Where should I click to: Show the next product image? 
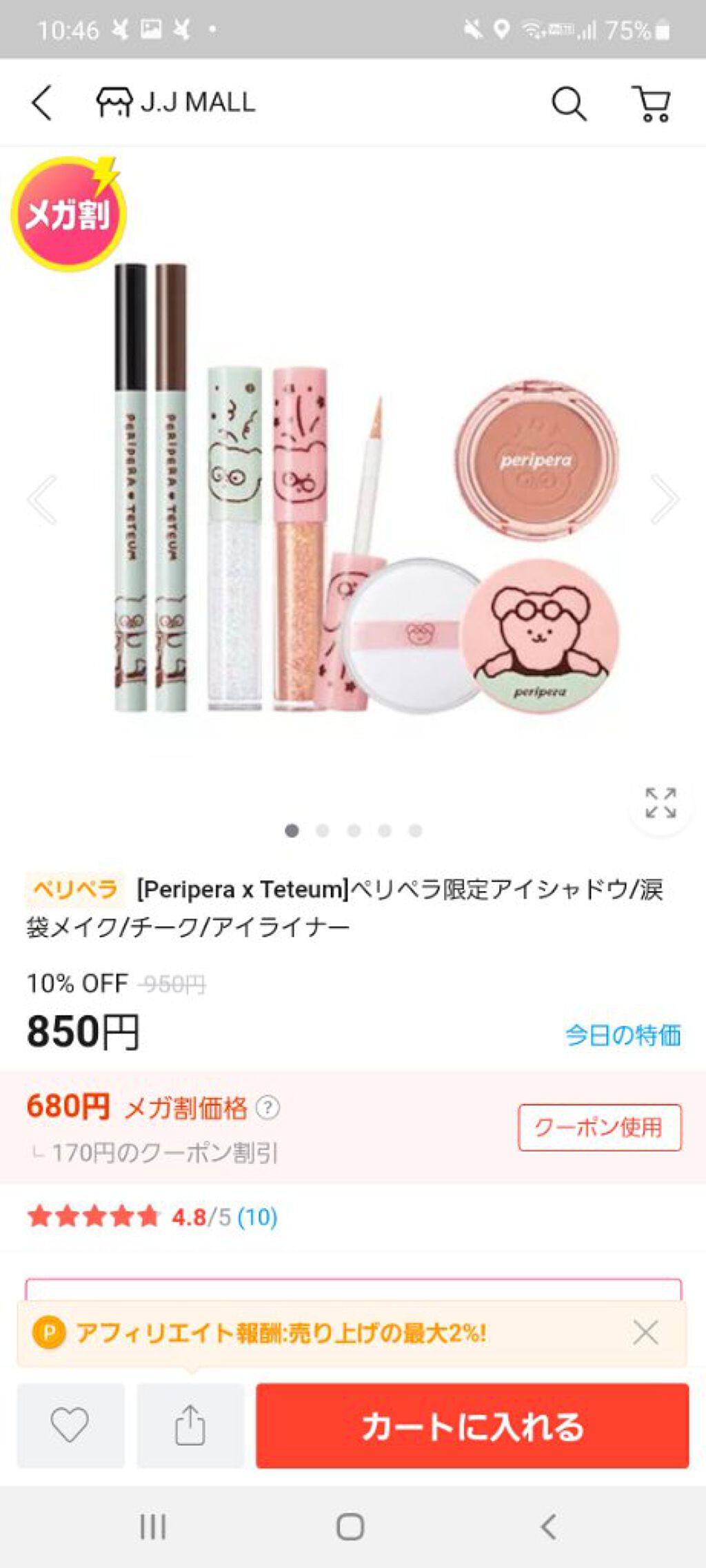[665, 499]
